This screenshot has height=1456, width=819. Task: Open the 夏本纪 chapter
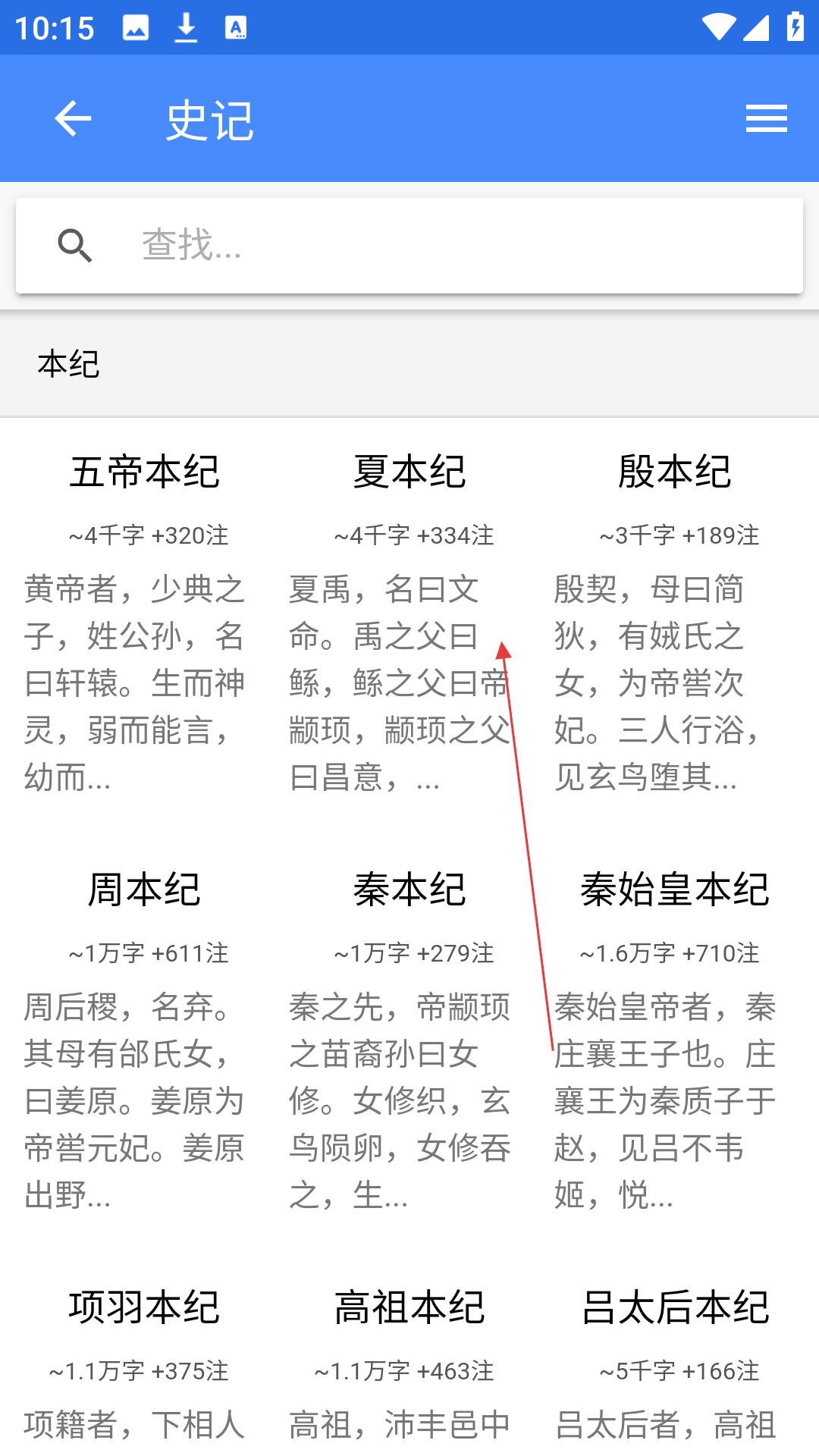pyautogui.click(x=409, y=472)
